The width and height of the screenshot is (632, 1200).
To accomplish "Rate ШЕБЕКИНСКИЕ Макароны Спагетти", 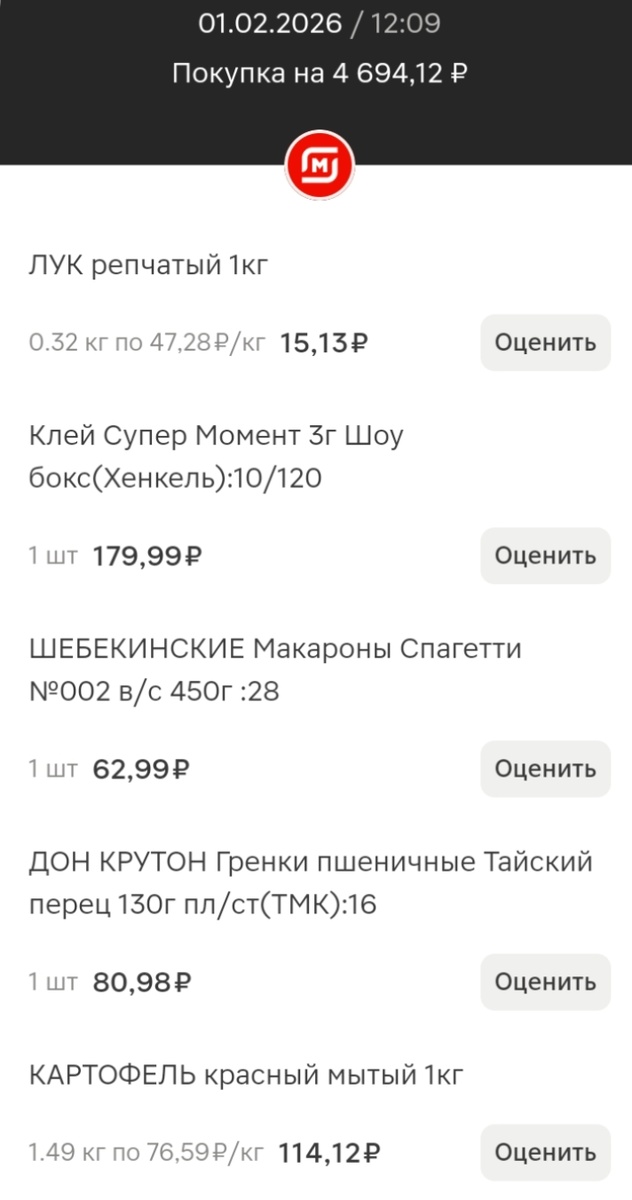I will pos(545,769).
